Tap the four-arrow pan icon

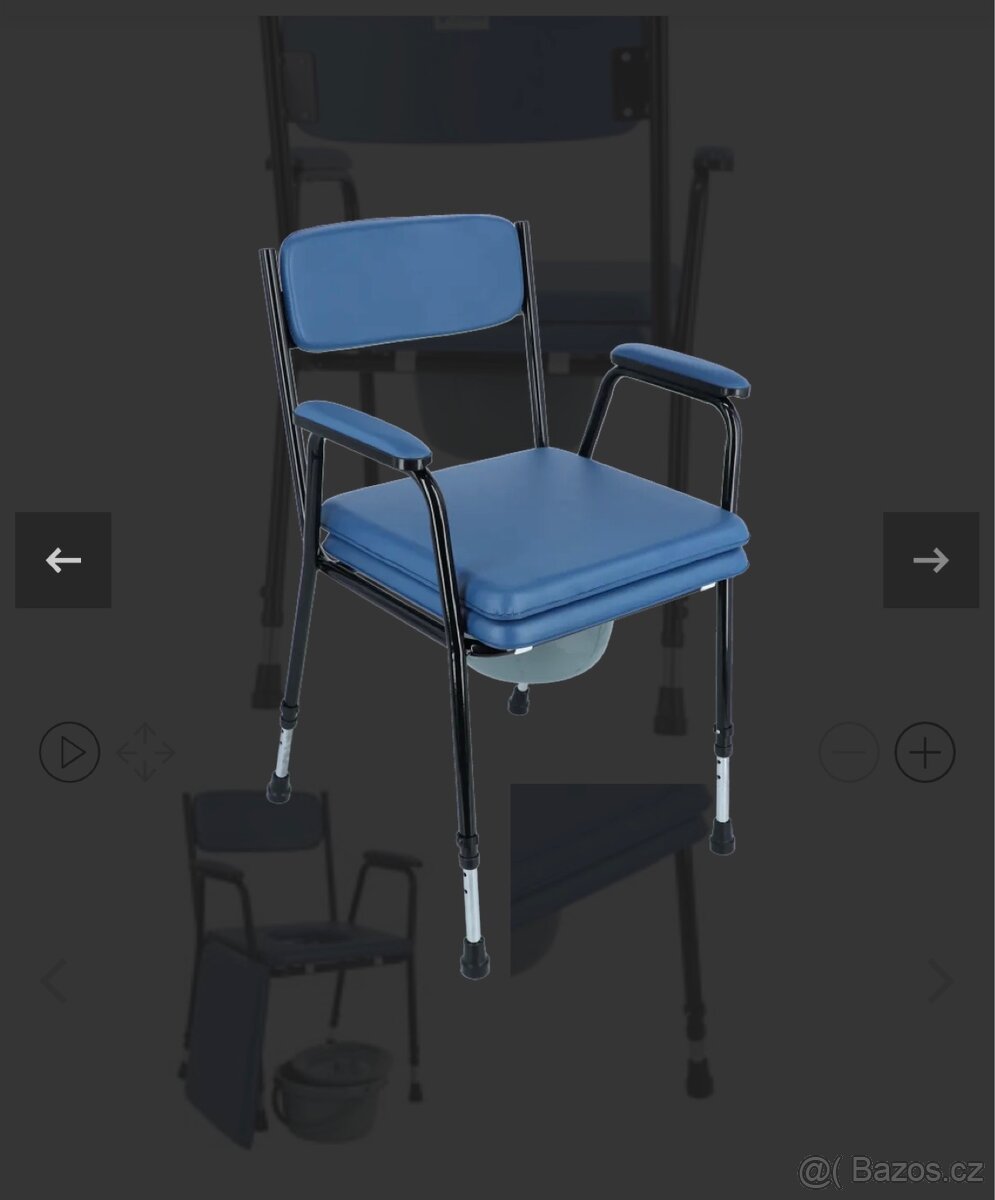click(145, 752)
